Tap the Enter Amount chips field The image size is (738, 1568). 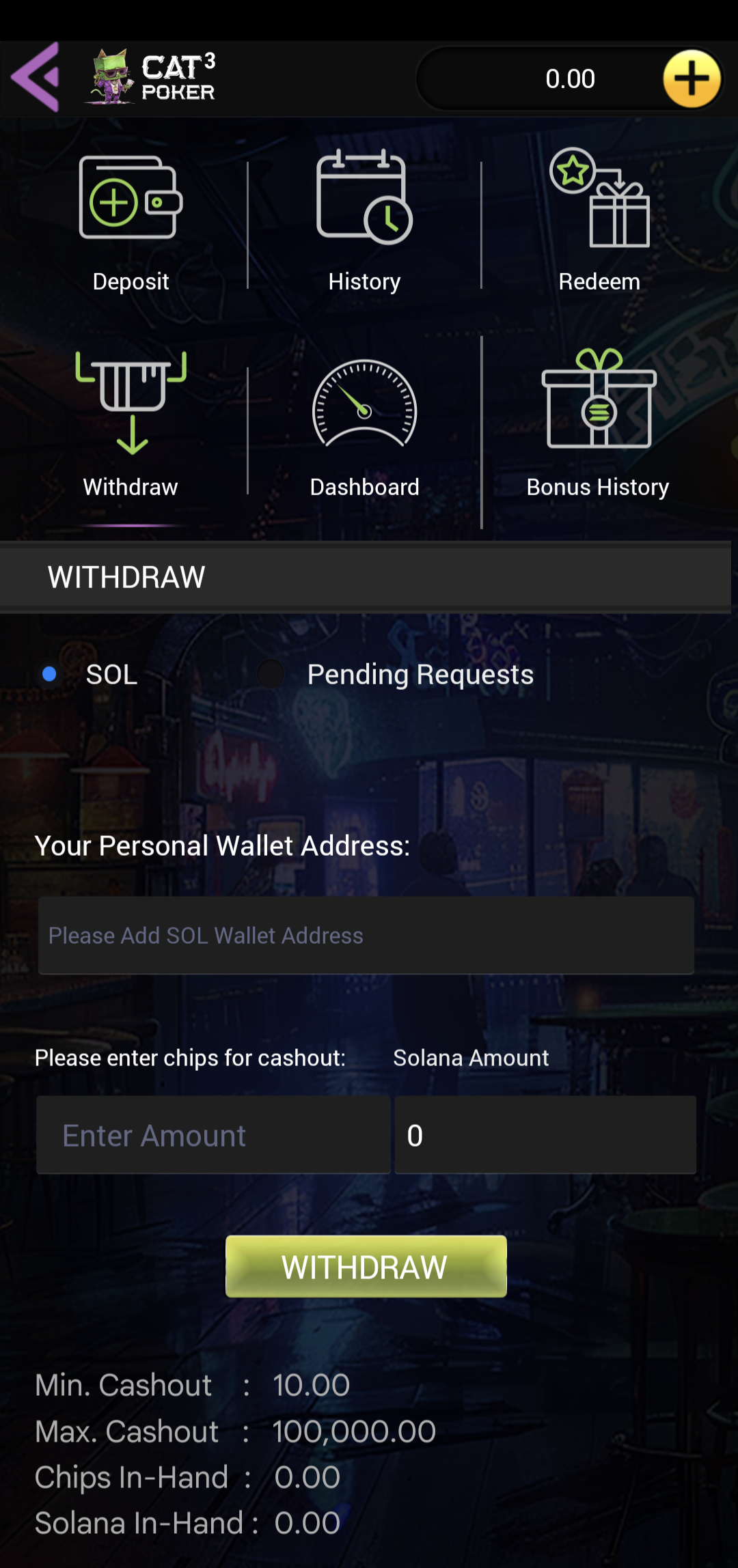pos(213,1135)
